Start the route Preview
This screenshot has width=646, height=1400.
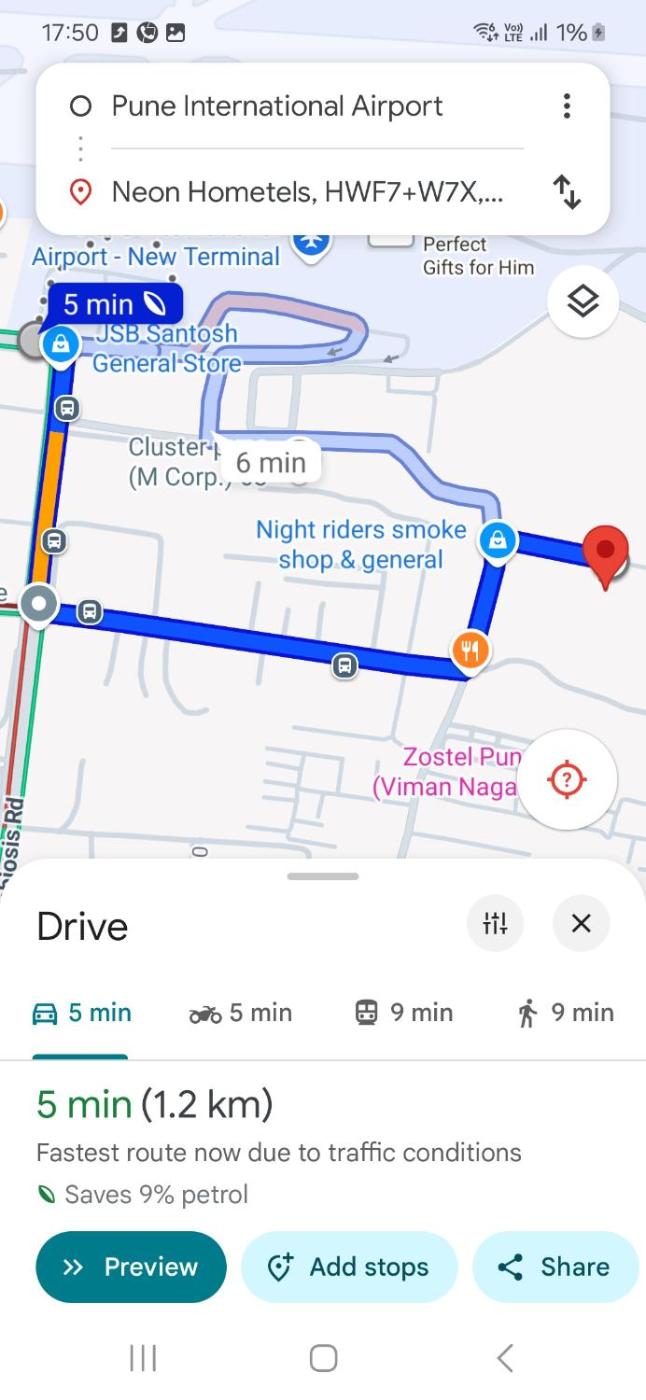(x=131, y=1267)
